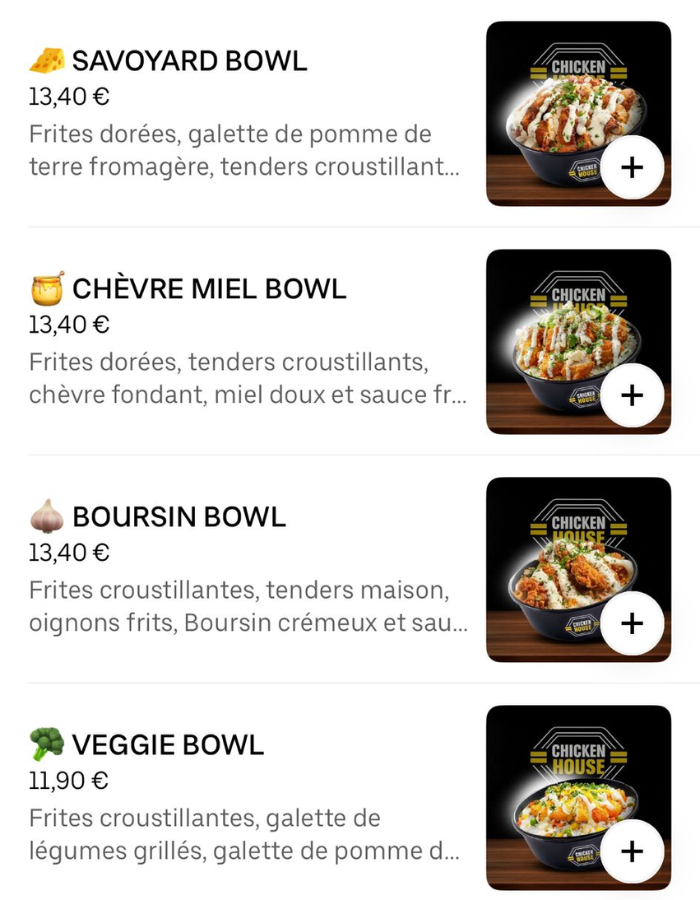View the Chèvre Miel Bowl details
Image resolution: width=700 pixels, height=900 pixels.
[208, 290]
